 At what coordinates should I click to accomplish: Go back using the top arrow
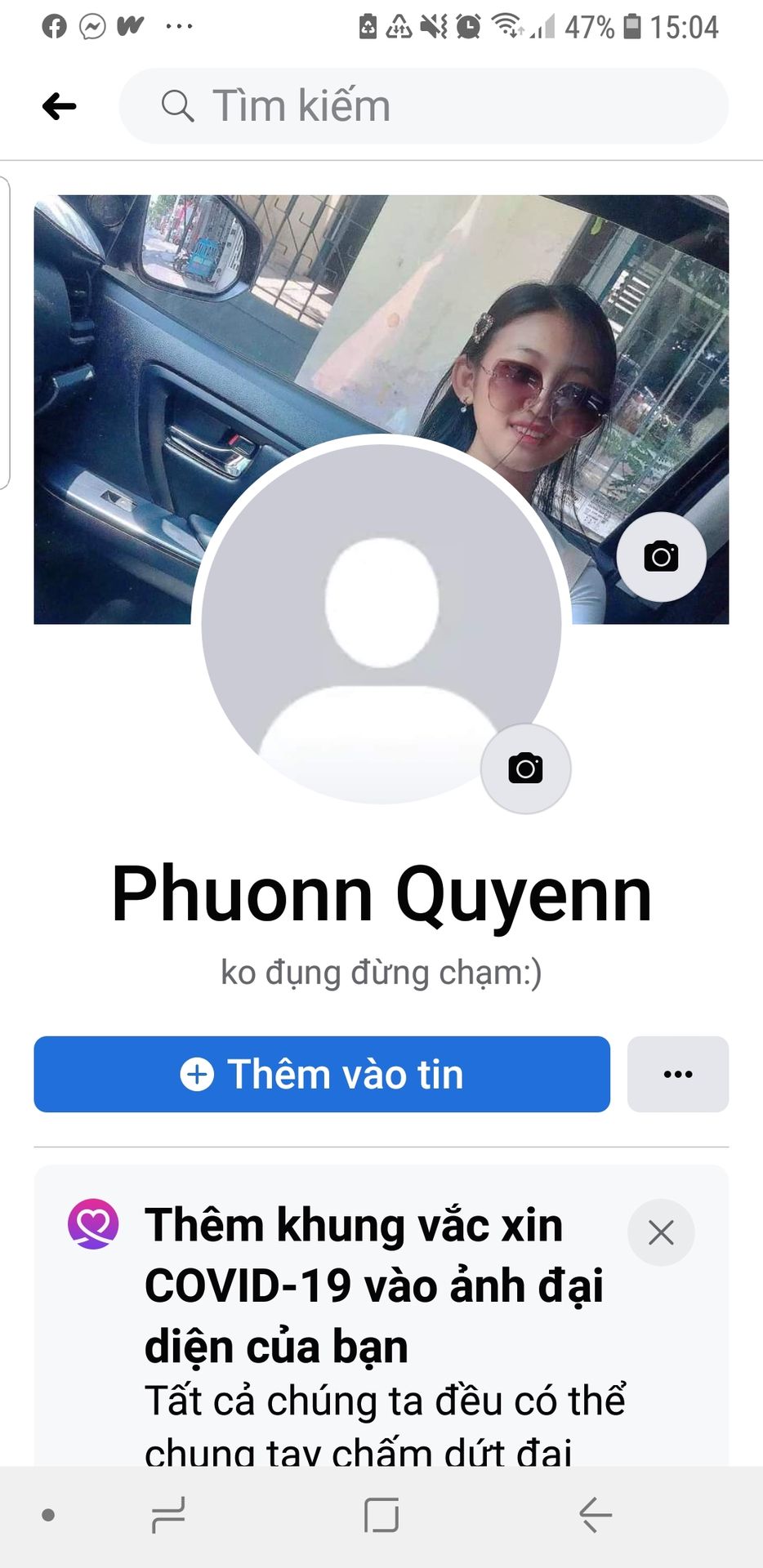click(60, 106)
